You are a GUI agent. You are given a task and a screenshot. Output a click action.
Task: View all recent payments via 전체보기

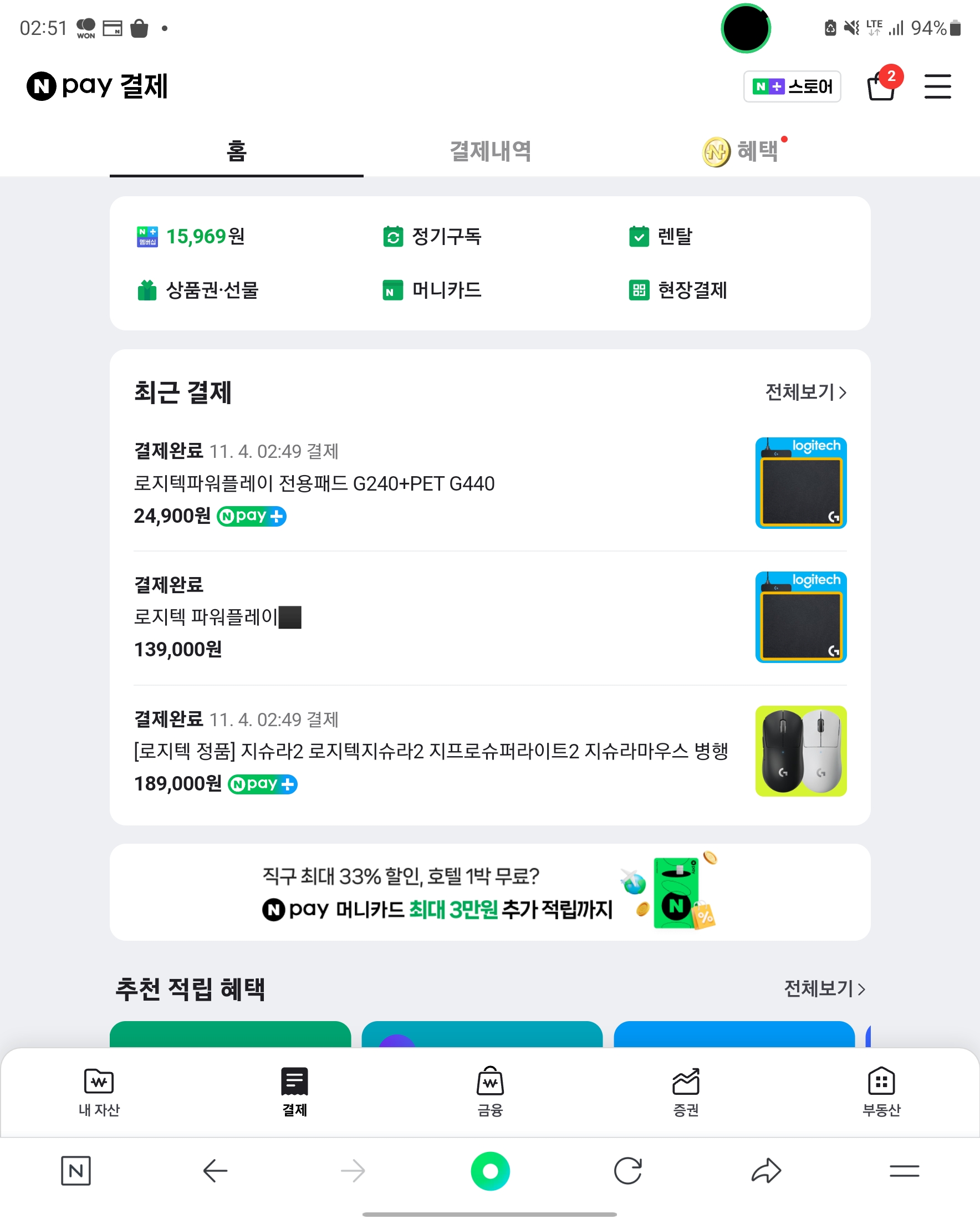point(806,392)
